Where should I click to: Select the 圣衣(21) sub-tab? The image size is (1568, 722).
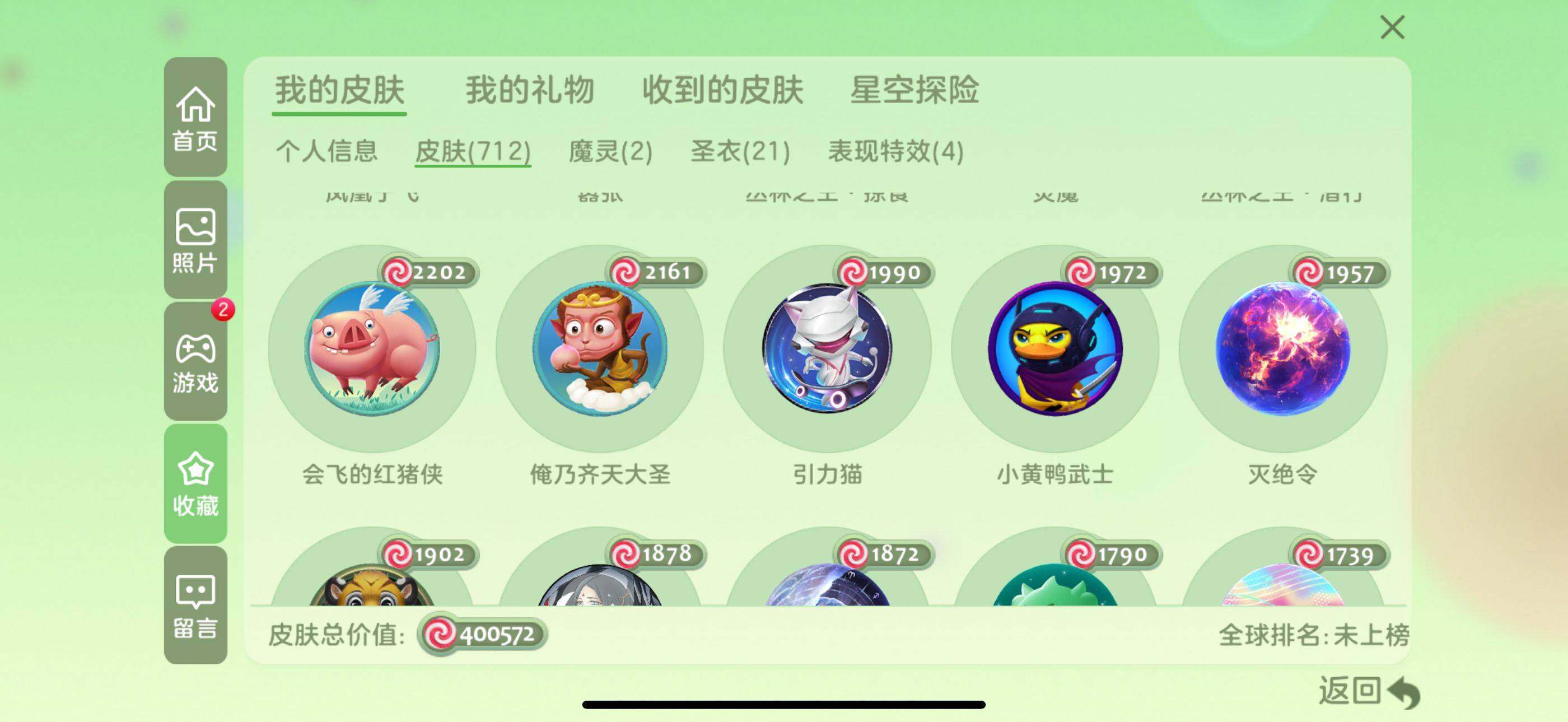point(740,151)
